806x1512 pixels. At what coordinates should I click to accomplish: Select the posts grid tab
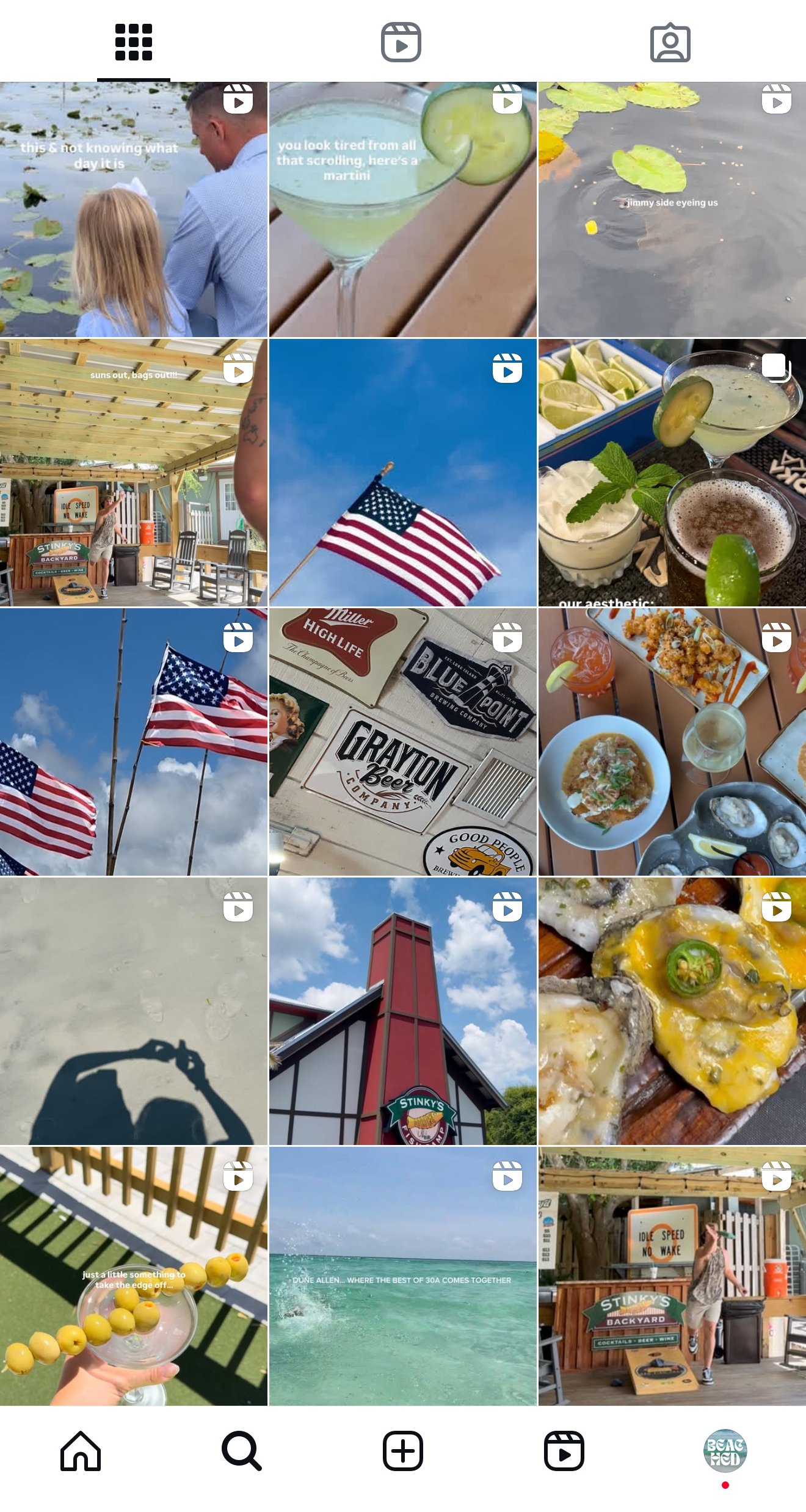tap(134, 42)
